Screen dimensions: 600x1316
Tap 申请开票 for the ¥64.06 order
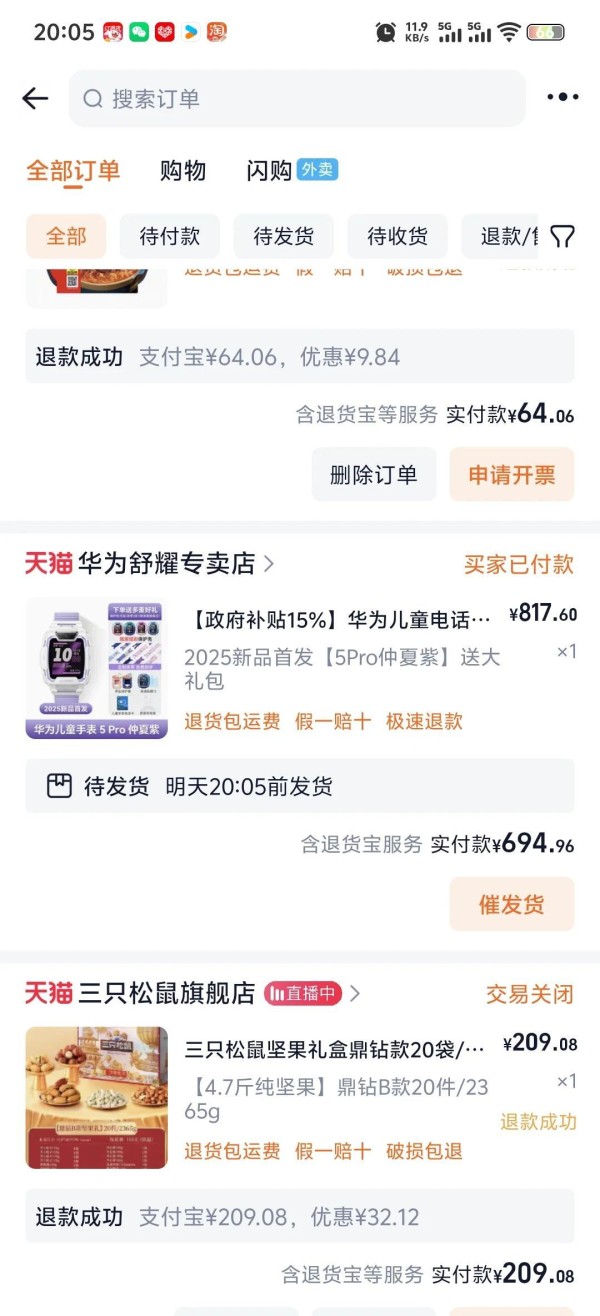511,475
